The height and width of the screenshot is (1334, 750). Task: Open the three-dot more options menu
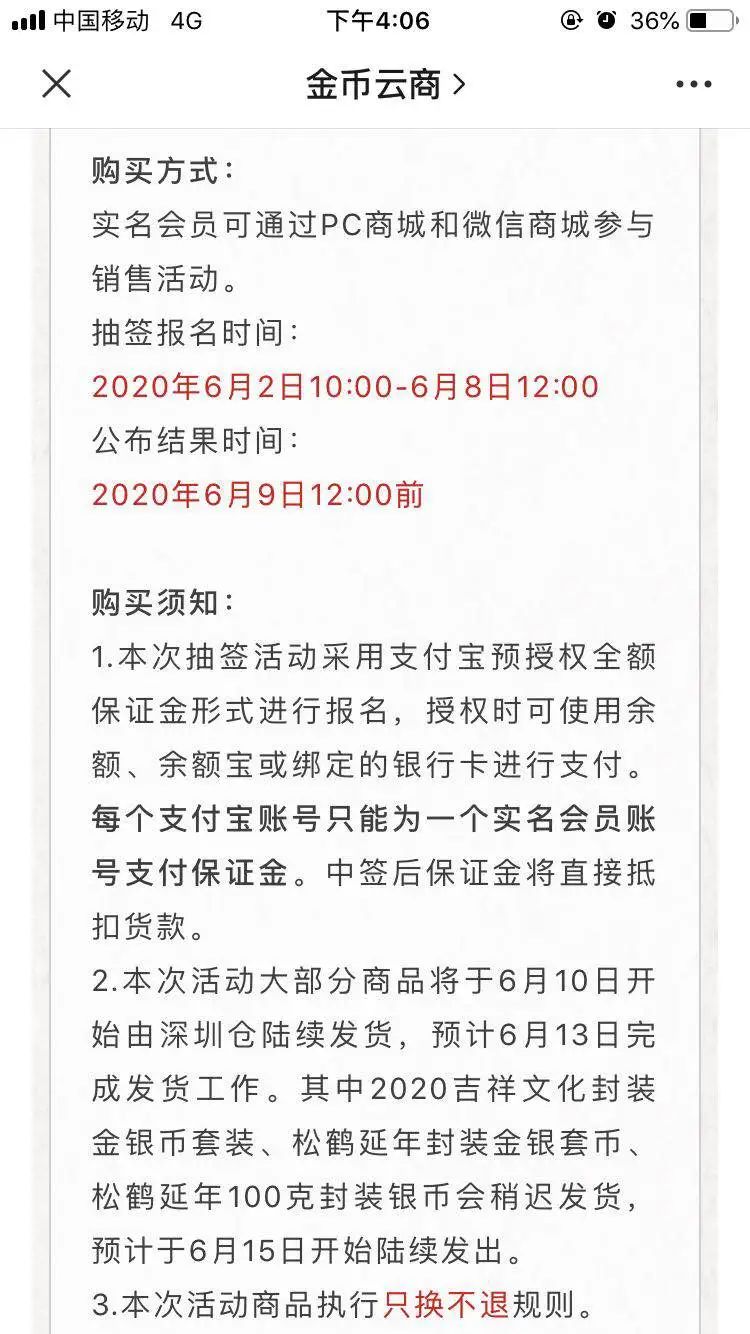coord(693,85)
